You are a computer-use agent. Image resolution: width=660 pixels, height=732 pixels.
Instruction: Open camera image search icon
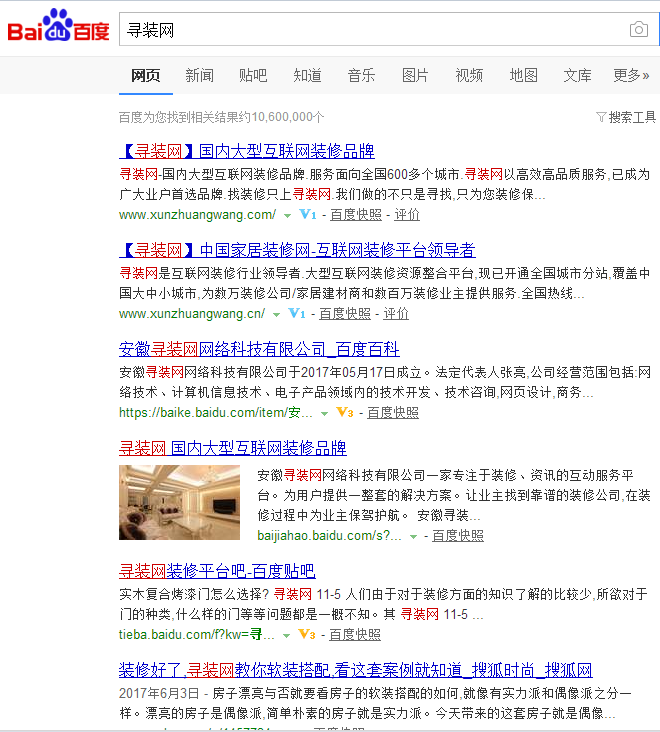638,30
